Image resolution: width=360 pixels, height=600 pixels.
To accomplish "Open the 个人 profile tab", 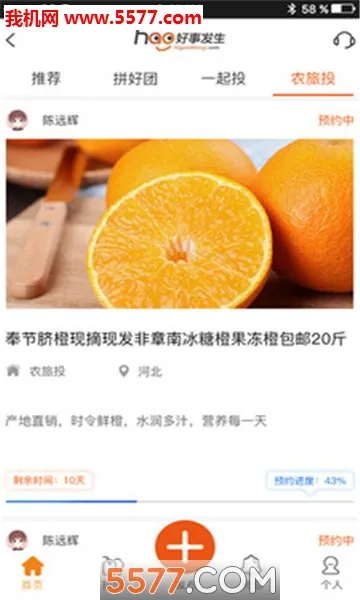I will coord(331,573).
